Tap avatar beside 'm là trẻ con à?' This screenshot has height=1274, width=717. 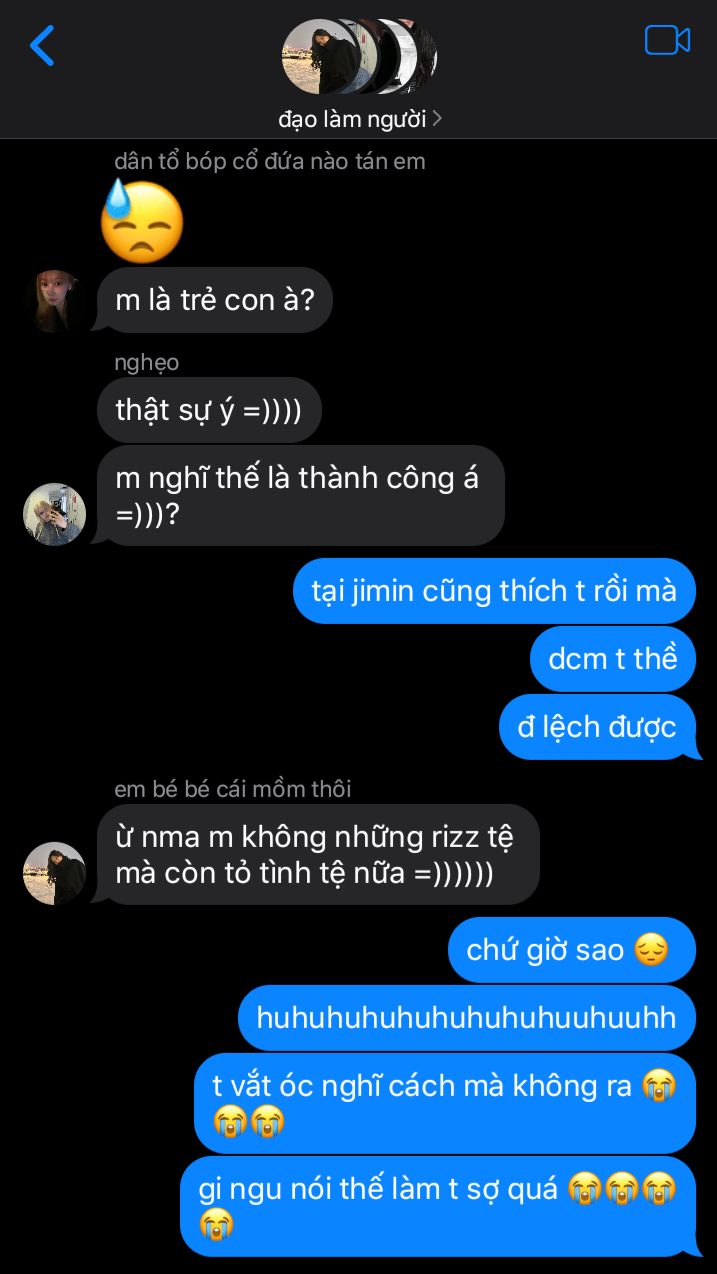[55, 300]
